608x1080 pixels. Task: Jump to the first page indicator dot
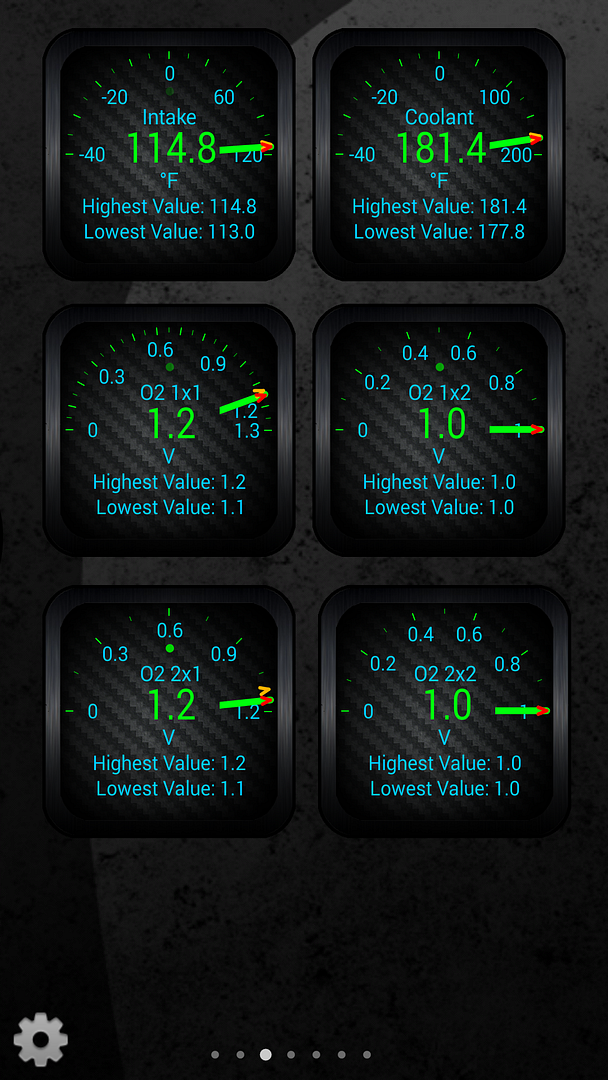coord(215,1054)
